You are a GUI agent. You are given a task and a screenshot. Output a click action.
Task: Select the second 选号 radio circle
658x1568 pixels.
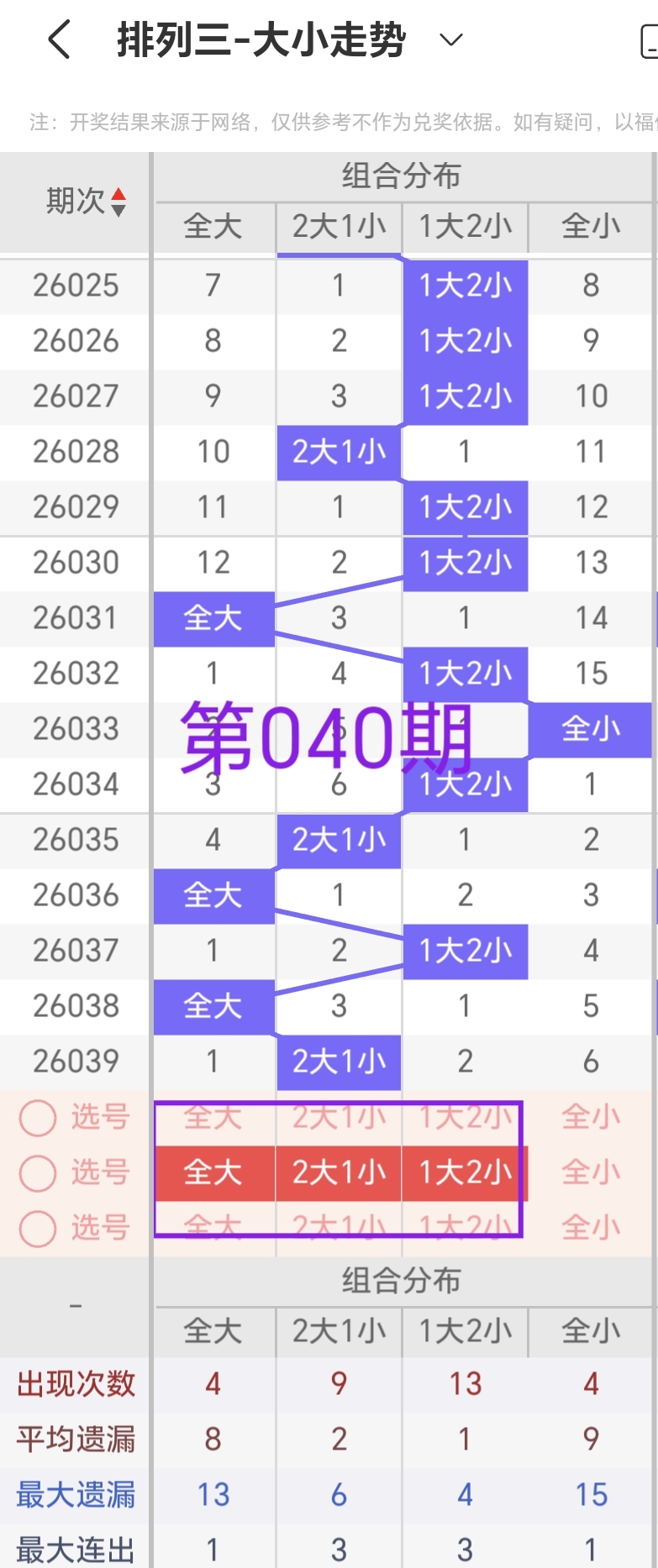point(37,1172)
